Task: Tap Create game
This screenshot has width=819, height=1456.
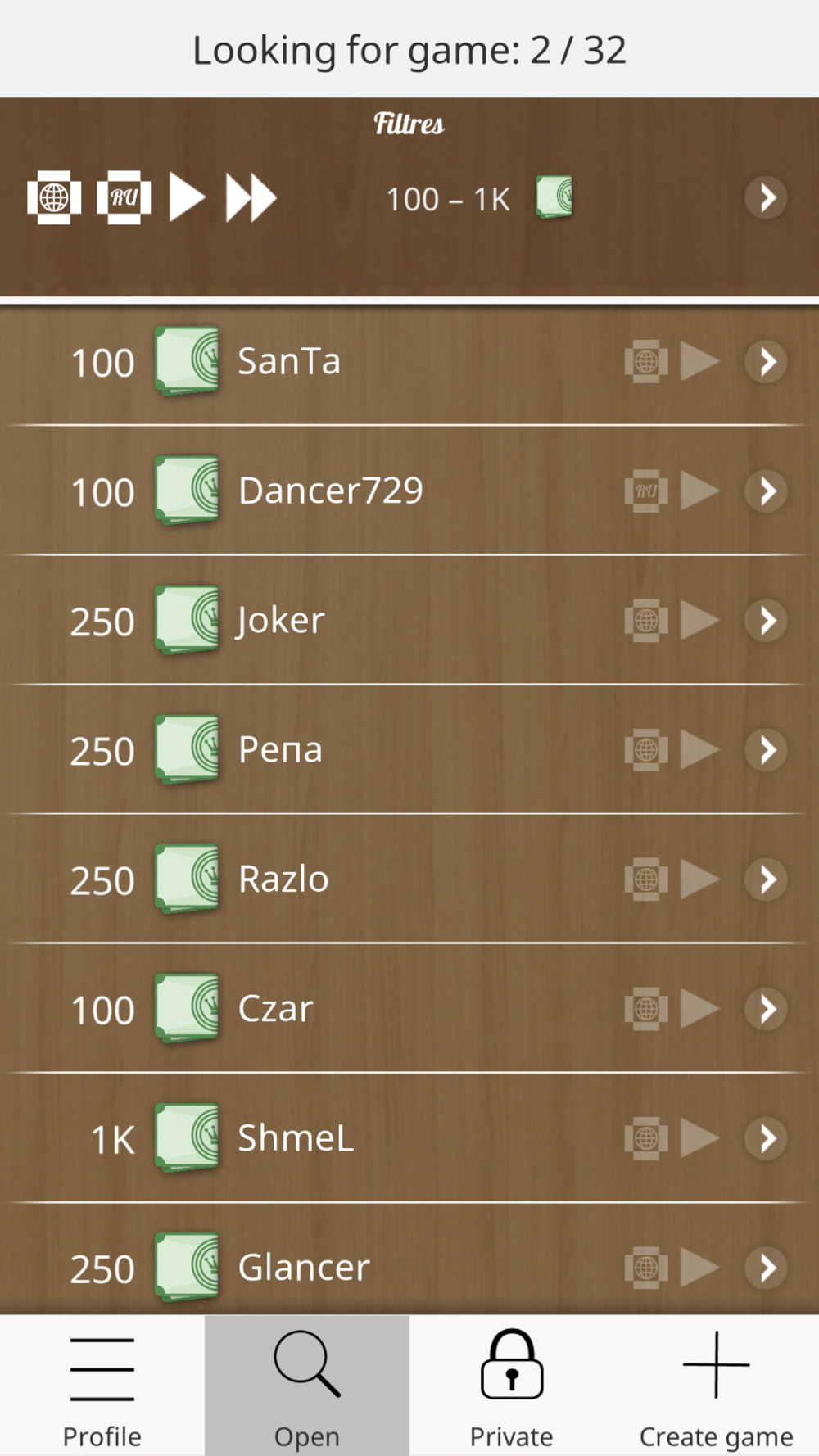Action: (x=717, y=1386)
